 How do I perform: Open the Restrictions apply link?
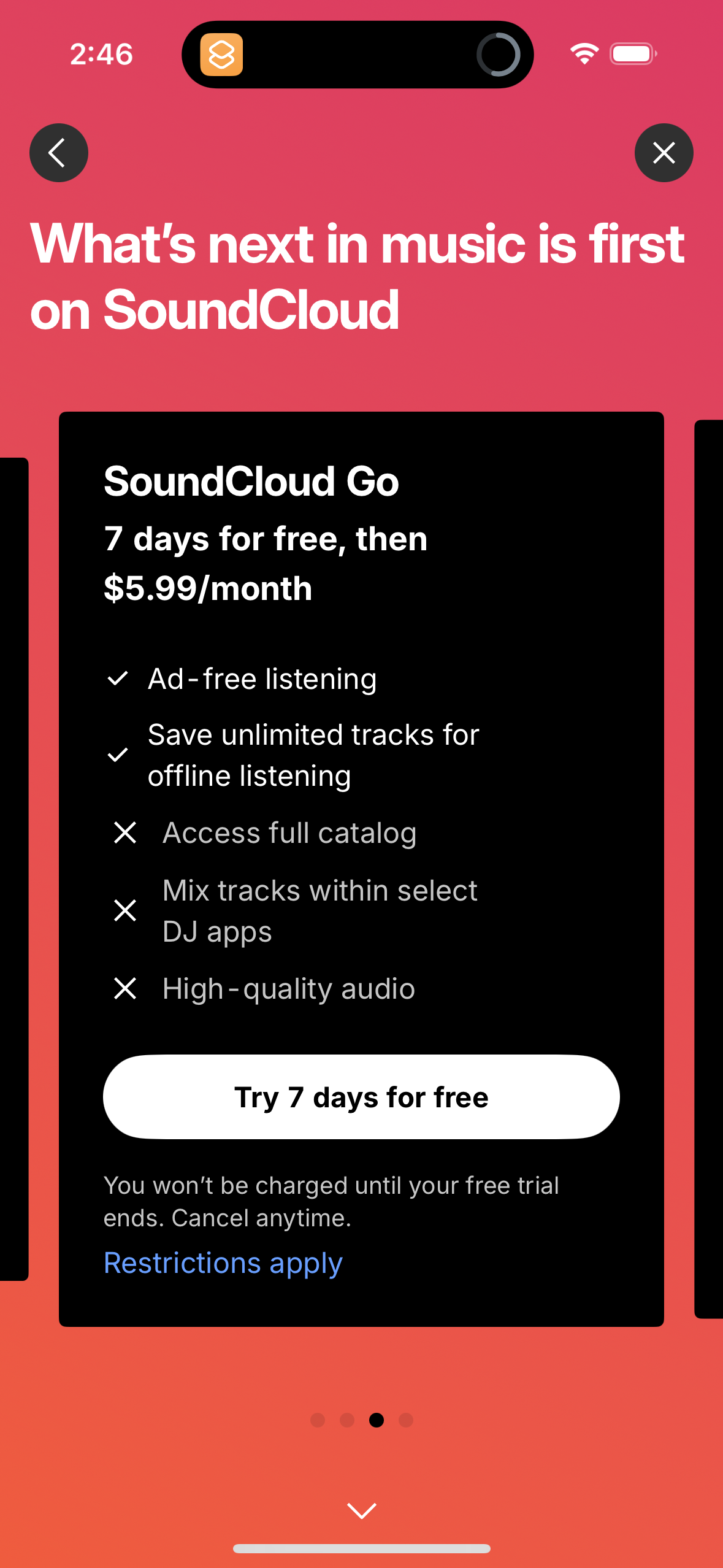pyautogui.click(x=223, y=1262)
